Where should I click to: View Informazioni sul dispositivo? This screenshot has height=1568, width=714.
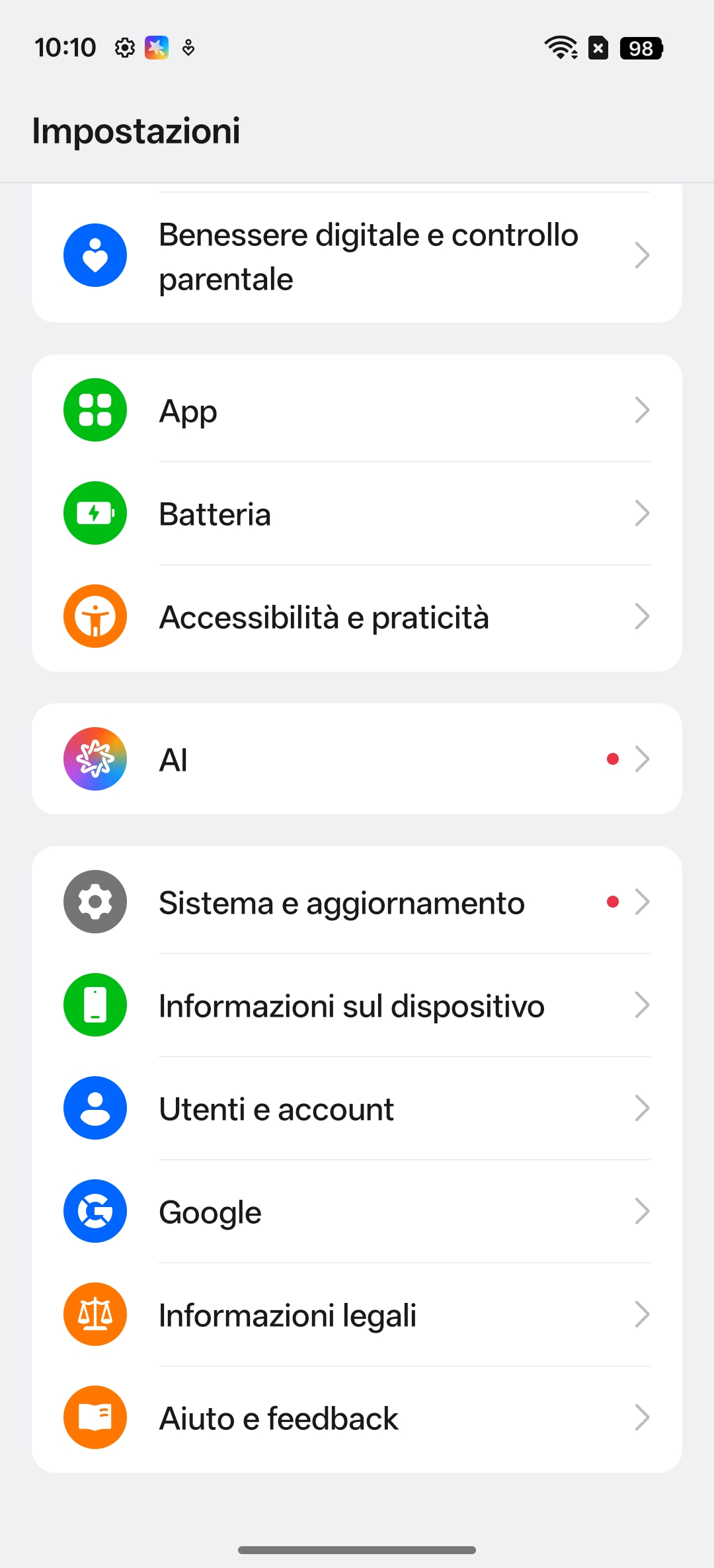pyautogui.click(x=357, y=1005)
